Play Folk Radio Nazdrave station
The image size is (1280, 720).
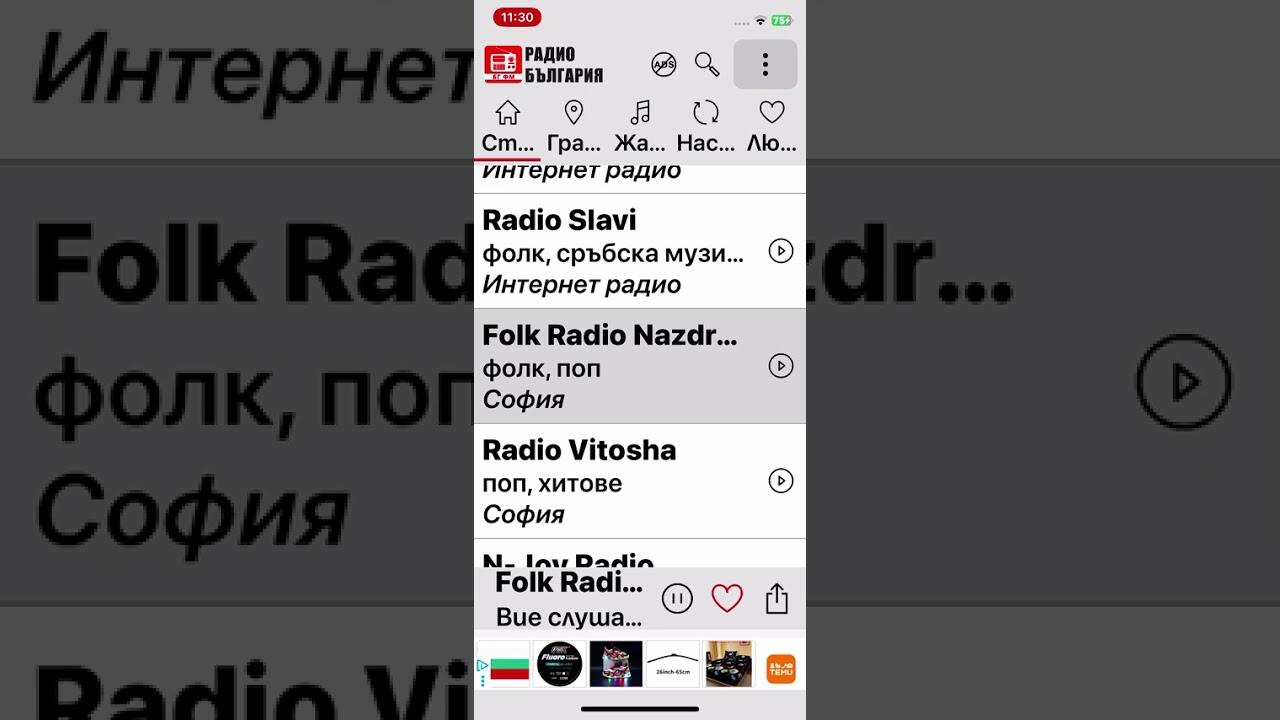[780, 366]
